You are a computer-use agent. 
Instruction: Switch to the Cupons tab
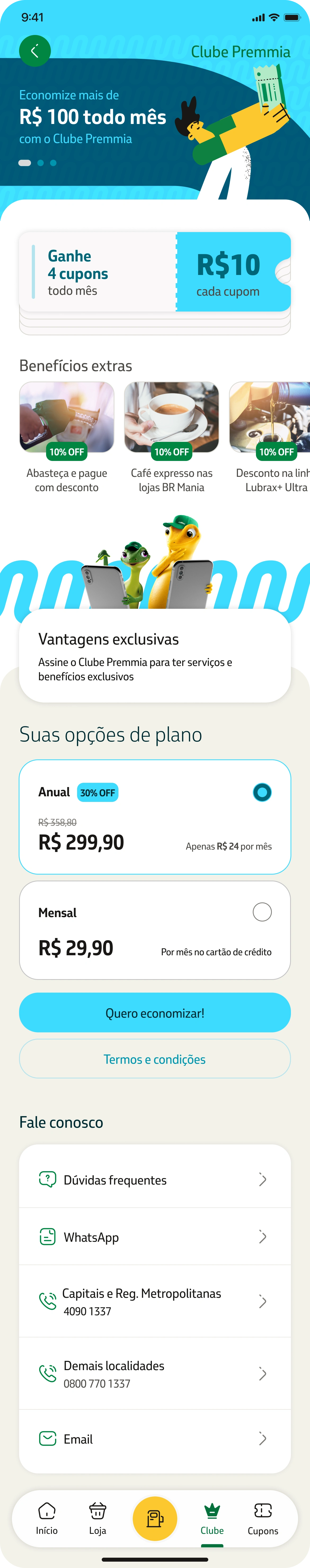[x=263, y=1519]
